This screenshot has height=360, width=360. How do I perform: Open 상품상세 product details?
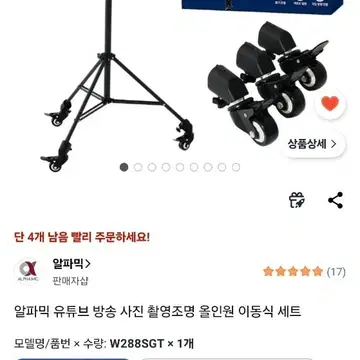coord(312,144)
